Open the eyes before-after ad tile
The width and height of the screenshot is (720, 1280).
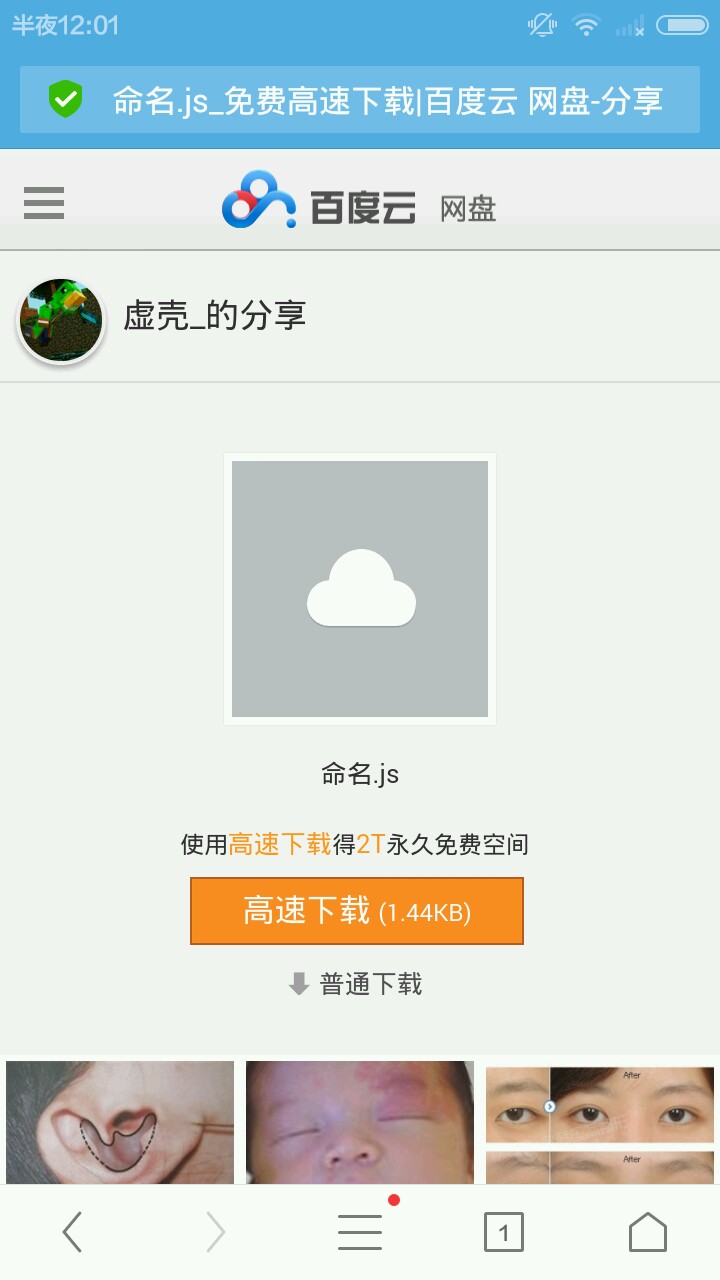point(600,1122)
